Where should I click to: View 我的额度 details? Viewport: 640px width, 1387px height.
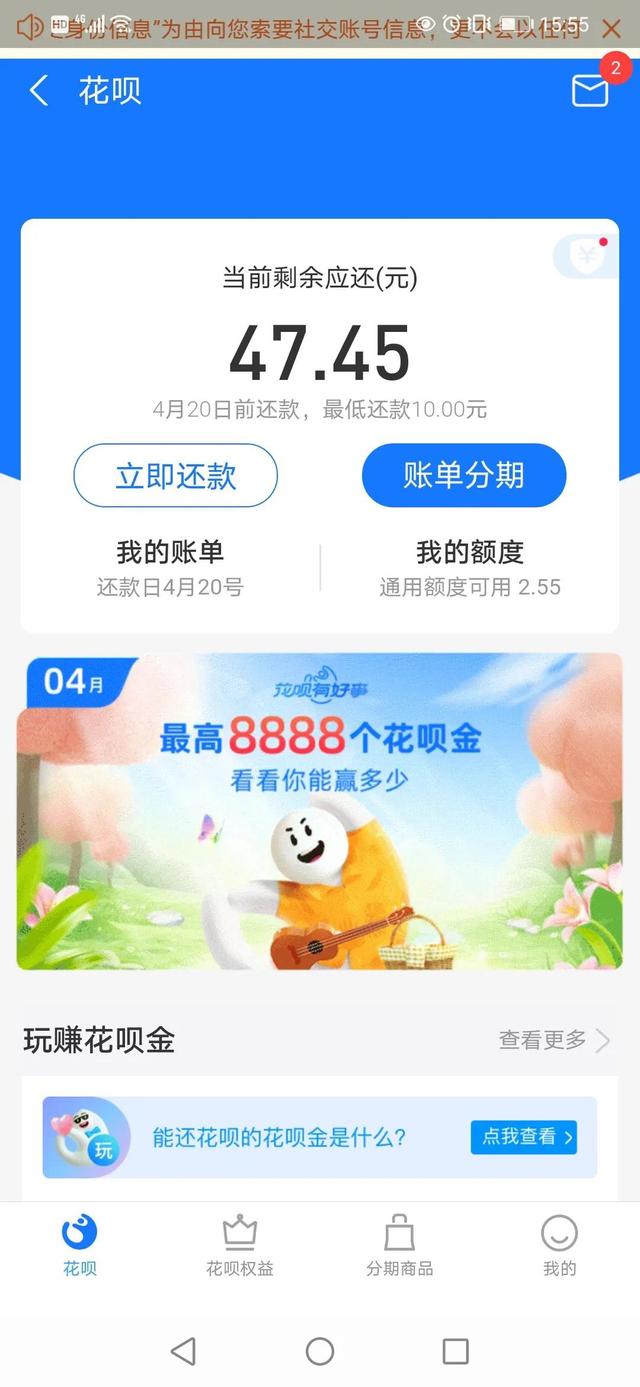(470, 567)
